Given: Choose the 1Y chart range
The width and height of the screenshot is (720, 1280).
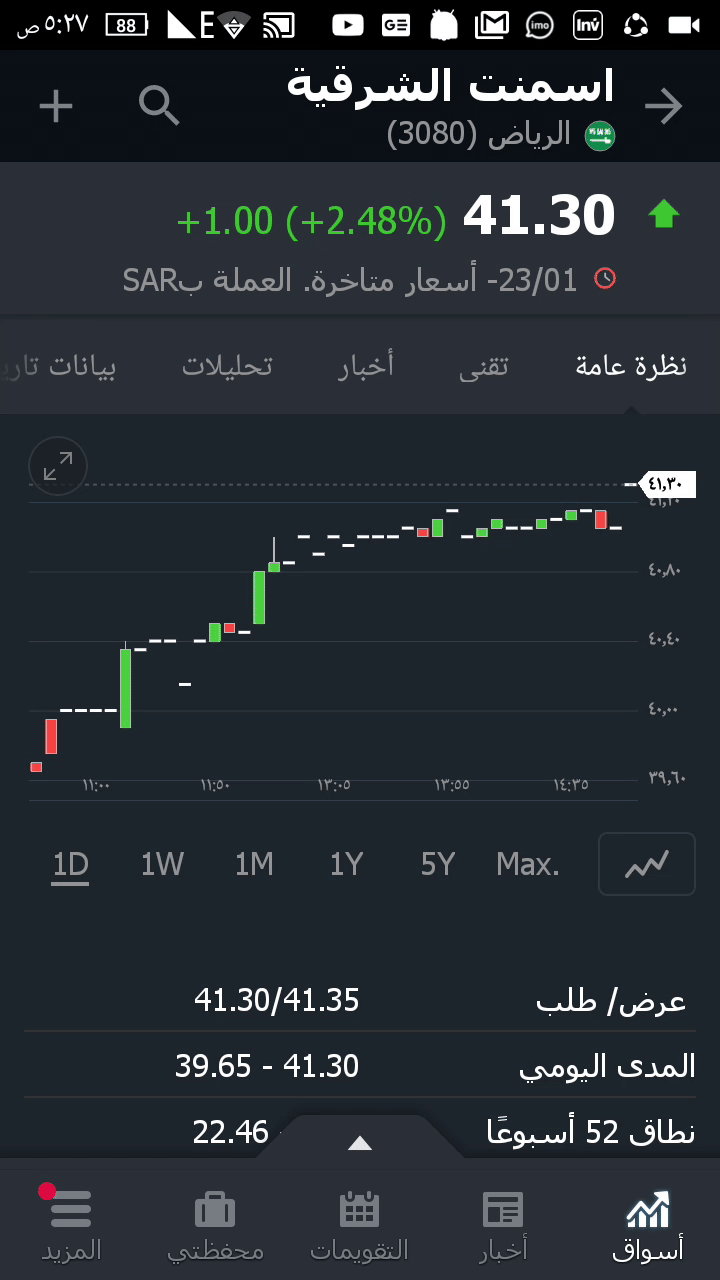Looking at the screenshot, I should [x=346, y=864].
